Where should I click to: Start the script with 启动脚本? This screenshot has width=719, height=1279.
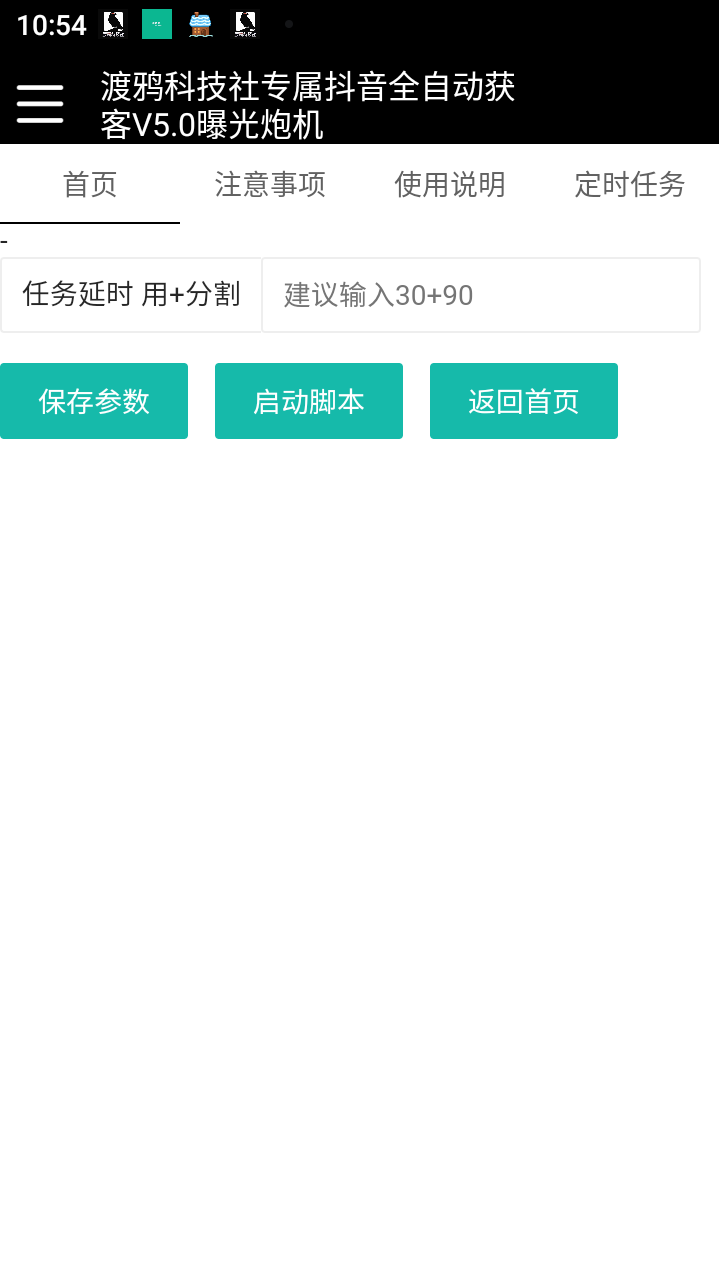pyautogui.click(x=309, y=401)
